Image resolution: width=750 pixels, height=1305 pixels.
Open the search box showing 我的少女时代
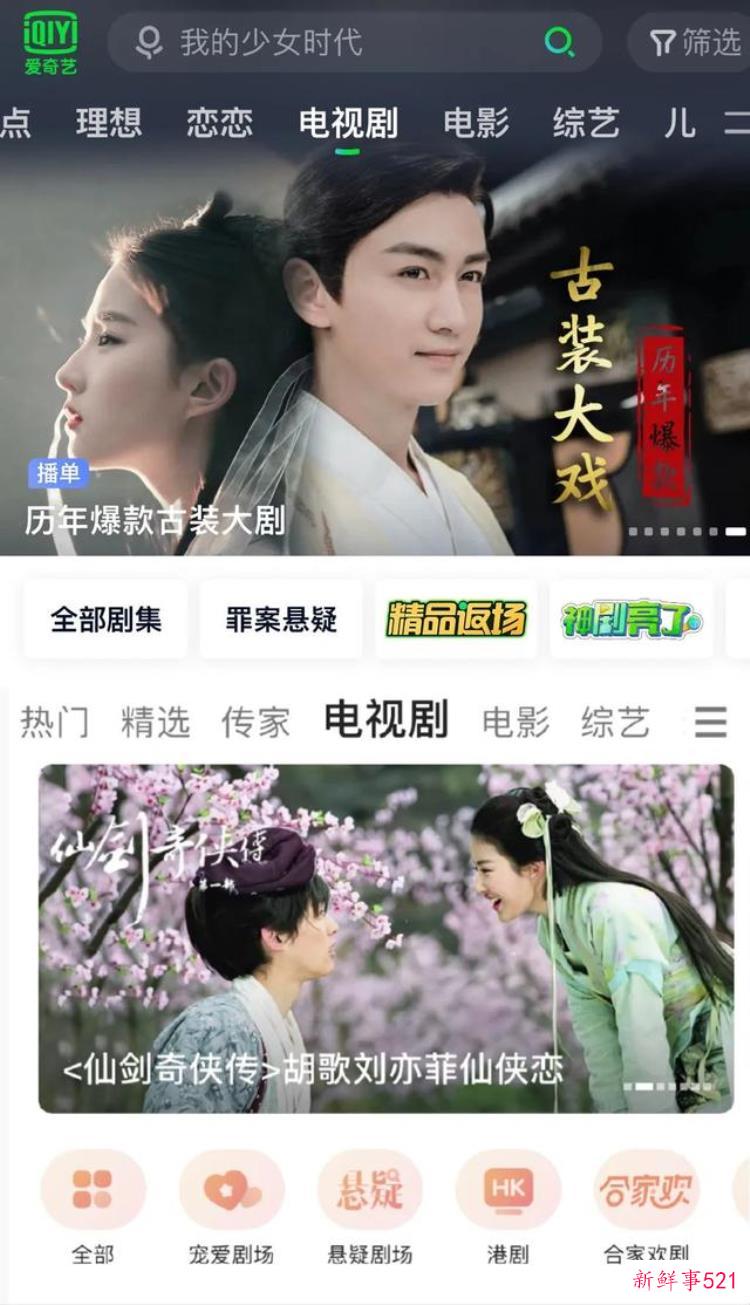click(330, 42)
